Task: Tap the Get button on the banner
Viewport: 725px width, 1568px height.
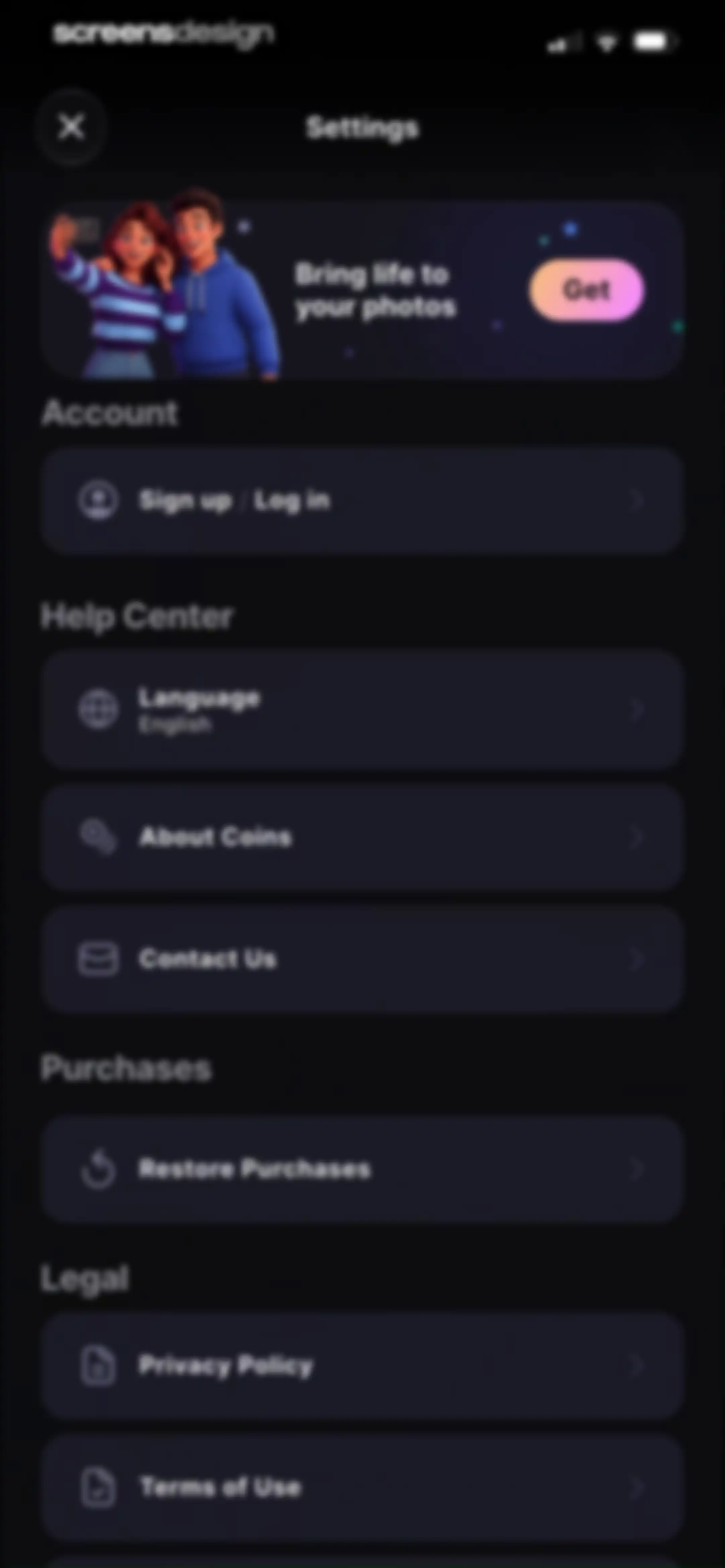Action: click(586, 290)
